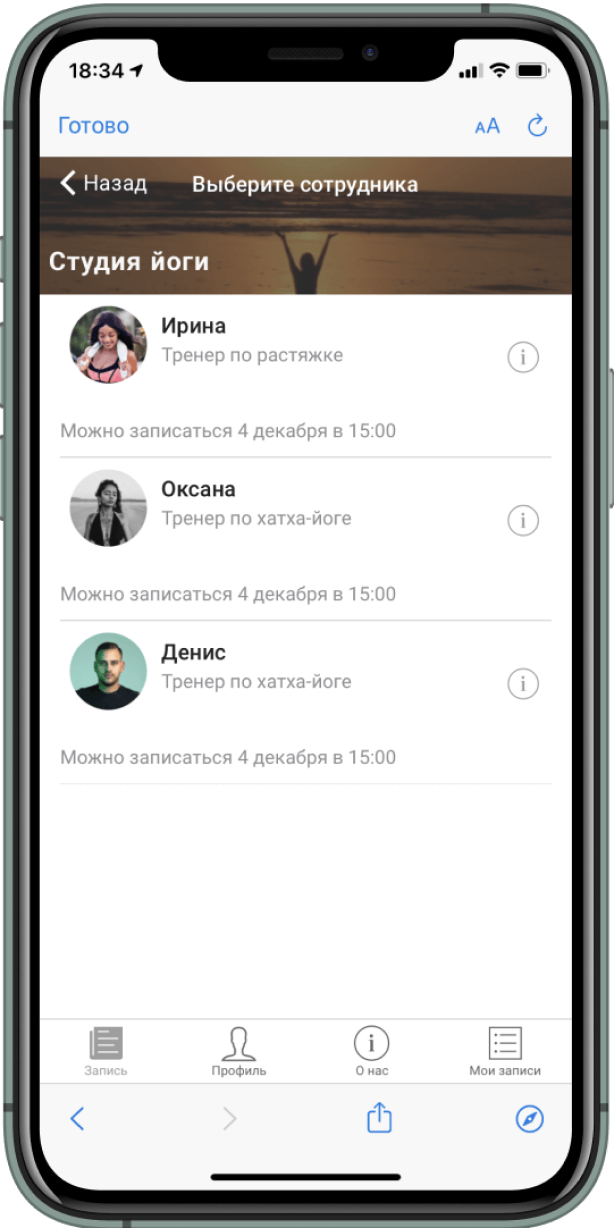View details about Денис via info icon
The height and width of the screenshot is (1228, 614).
coord(523,684)
